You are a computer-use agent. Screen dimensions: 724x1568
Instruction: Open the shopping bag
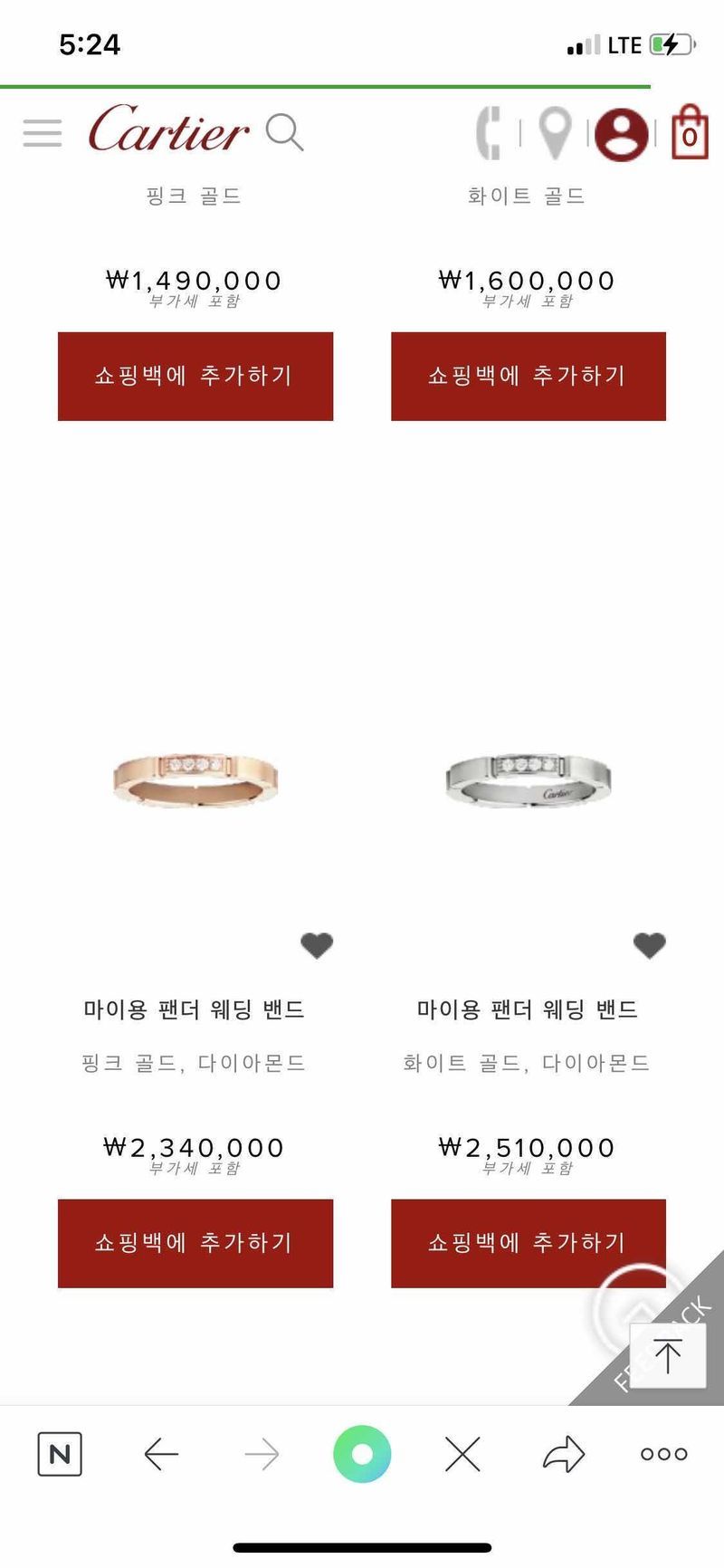[690, 133]
